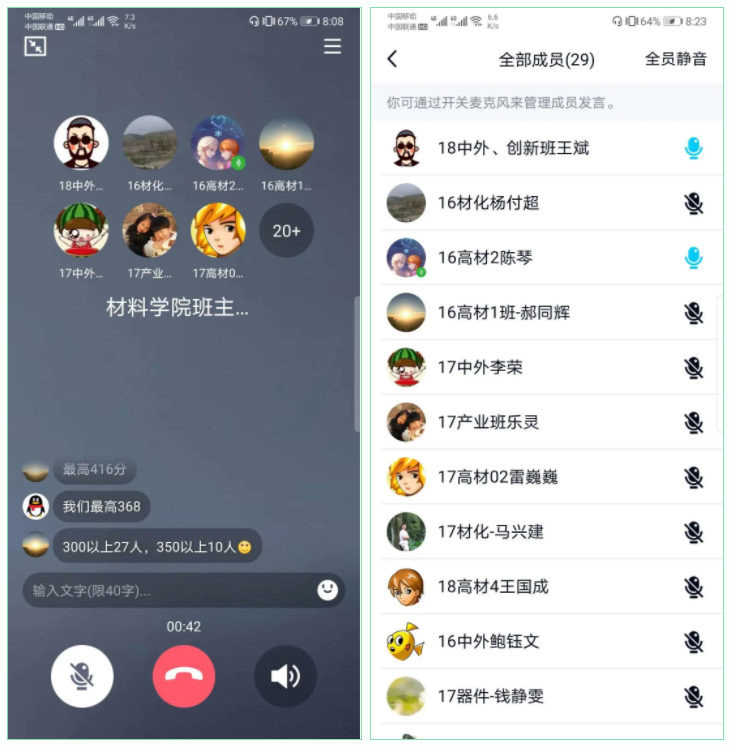Toggle your microphone in the call
The height and width of the screenshot is (745, 729).
tap(82, 676)
